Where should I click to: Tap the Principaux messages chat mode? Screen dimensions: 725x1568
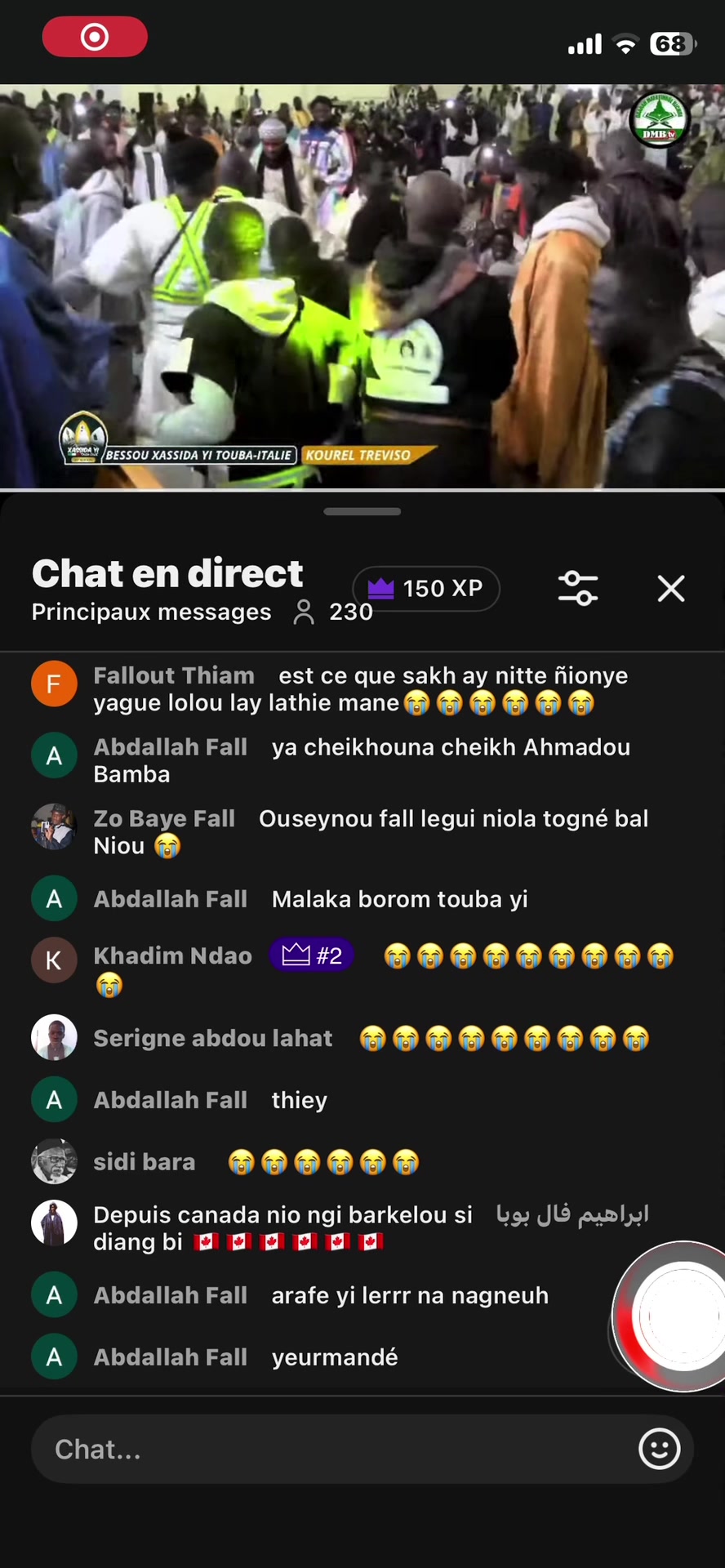coord(151,612)
